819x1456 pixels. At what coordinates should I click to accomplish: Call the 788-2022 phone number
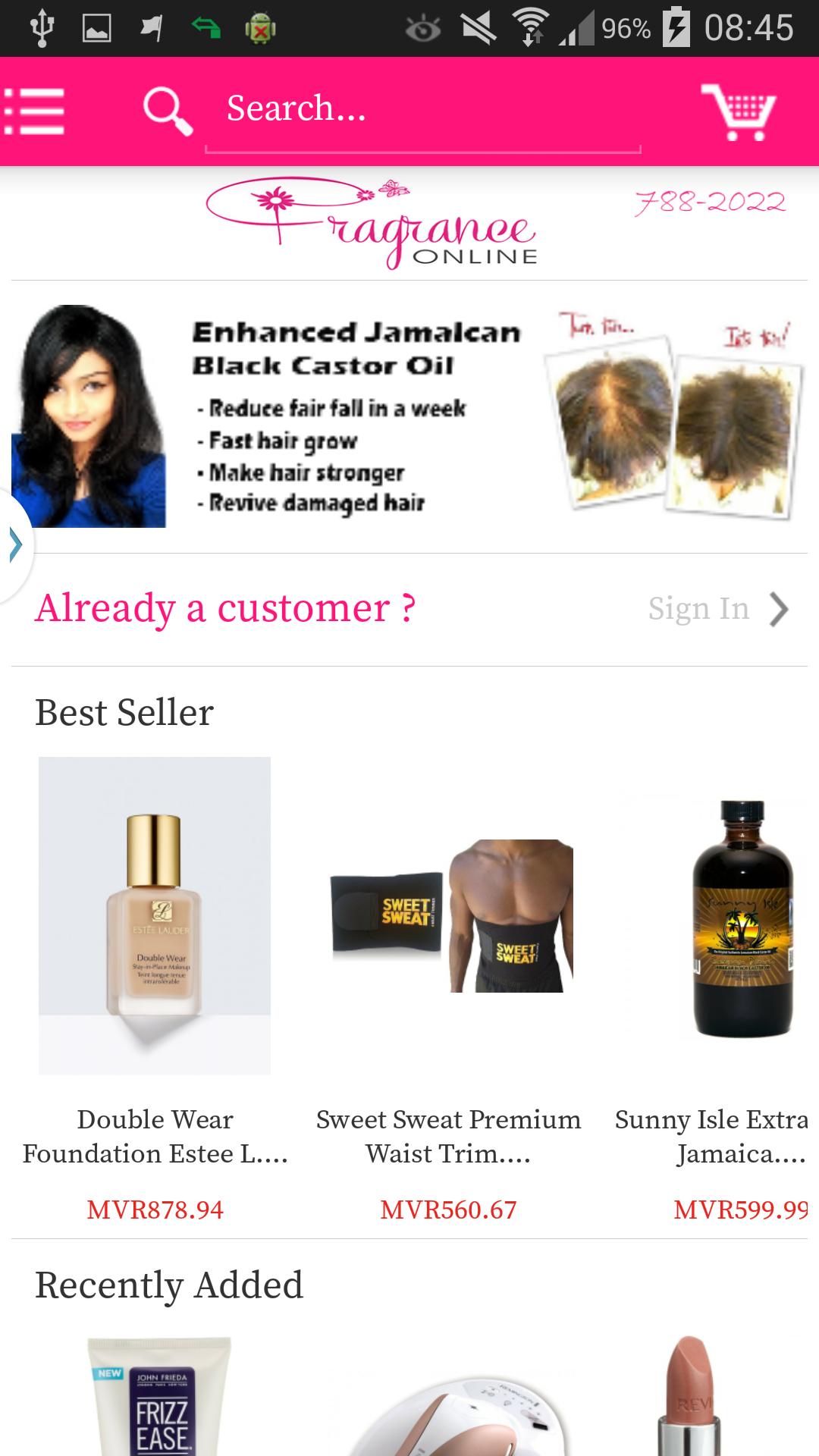pos(711,202)
